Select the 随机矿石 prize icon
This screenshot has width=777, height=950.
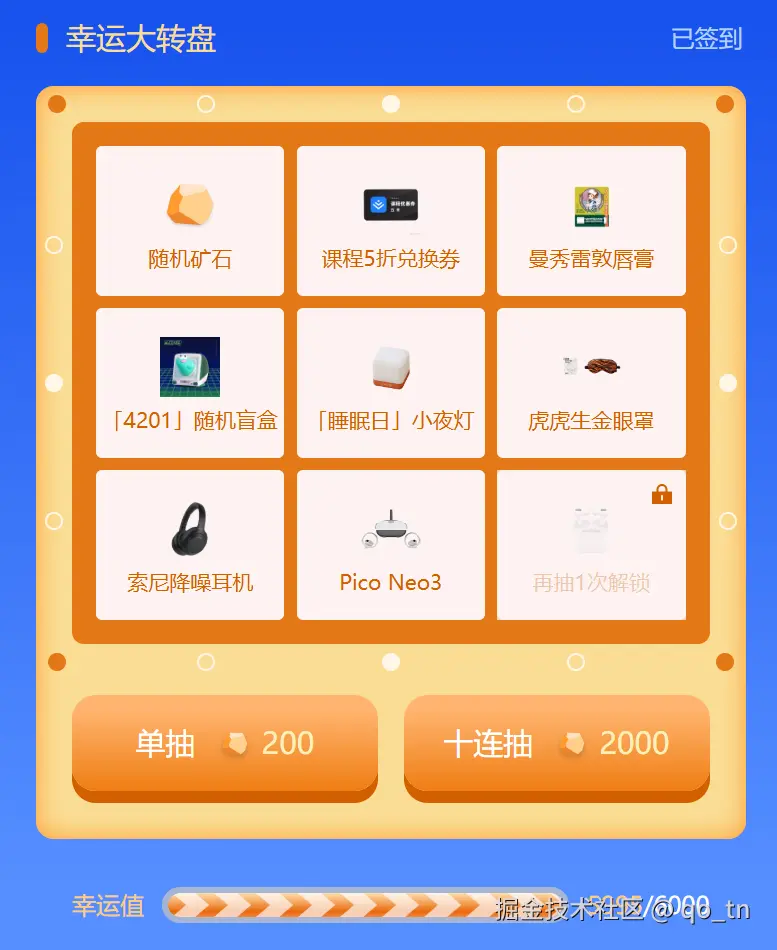pos(190,202)
